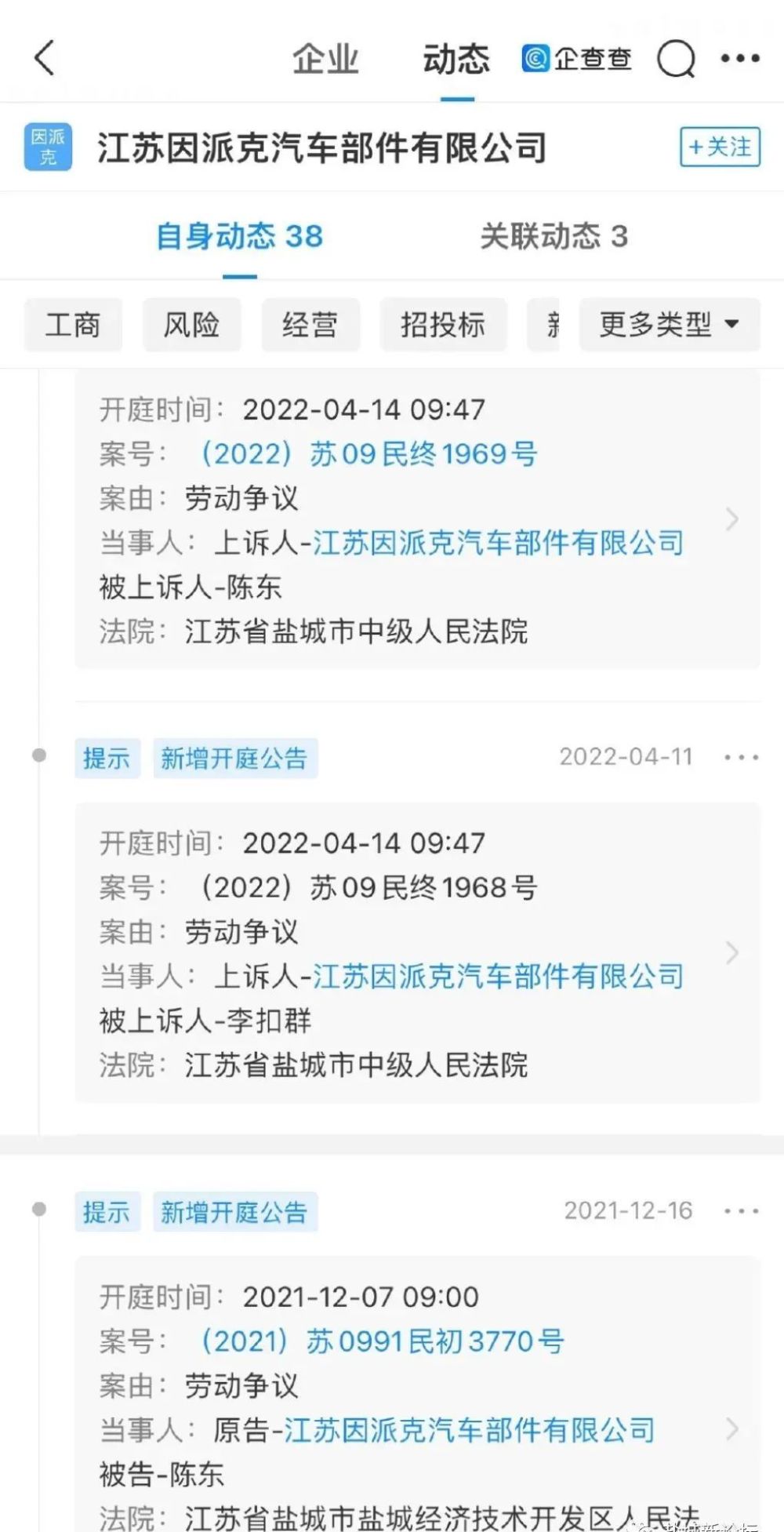Switch to the 企业 tab
The width and height of the screenshot is (784, 1532).
click(325, 60)
